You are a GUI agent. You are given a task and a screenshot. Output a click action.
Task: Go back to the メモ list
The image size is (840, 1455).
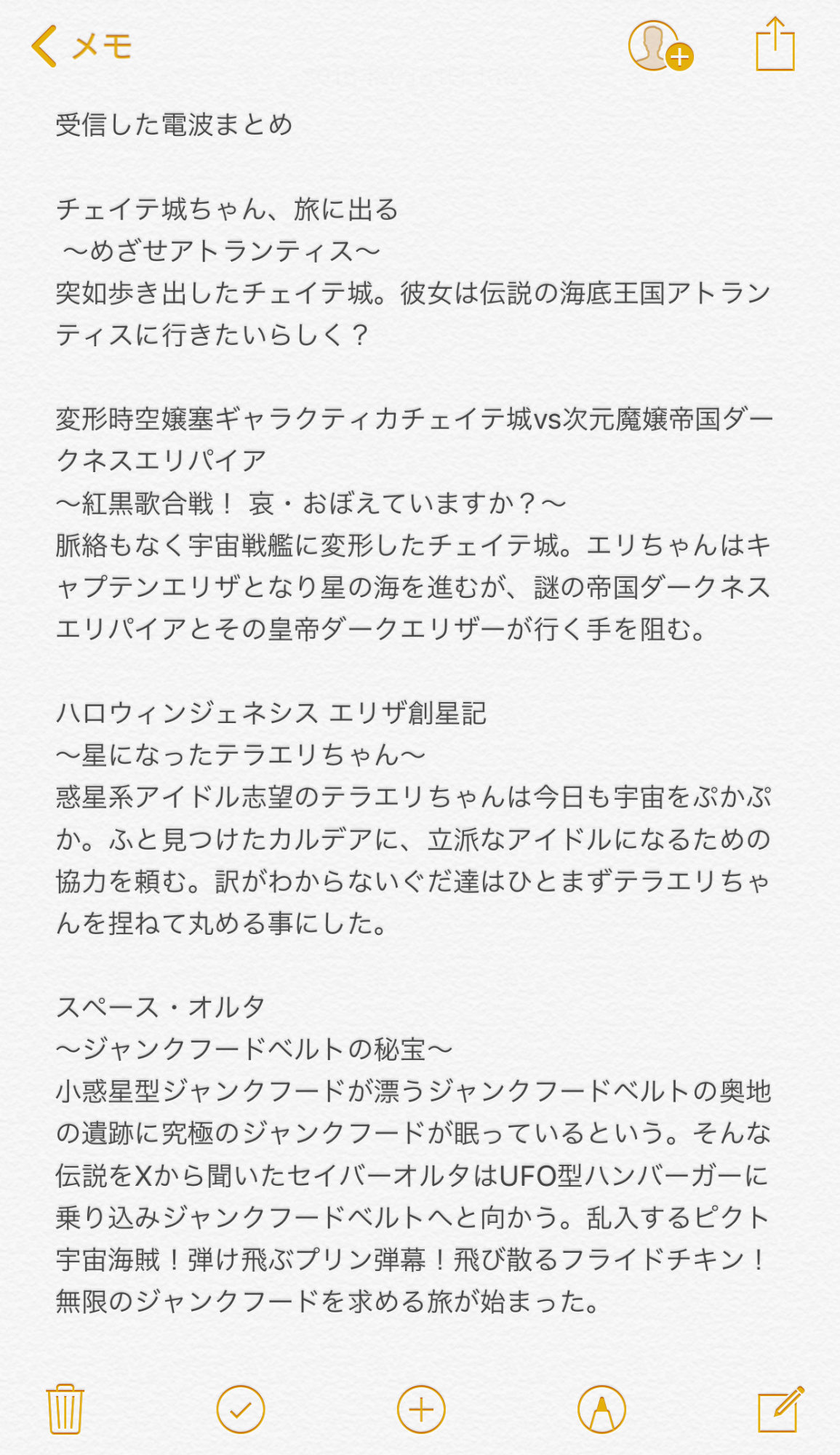coord(81,47)
